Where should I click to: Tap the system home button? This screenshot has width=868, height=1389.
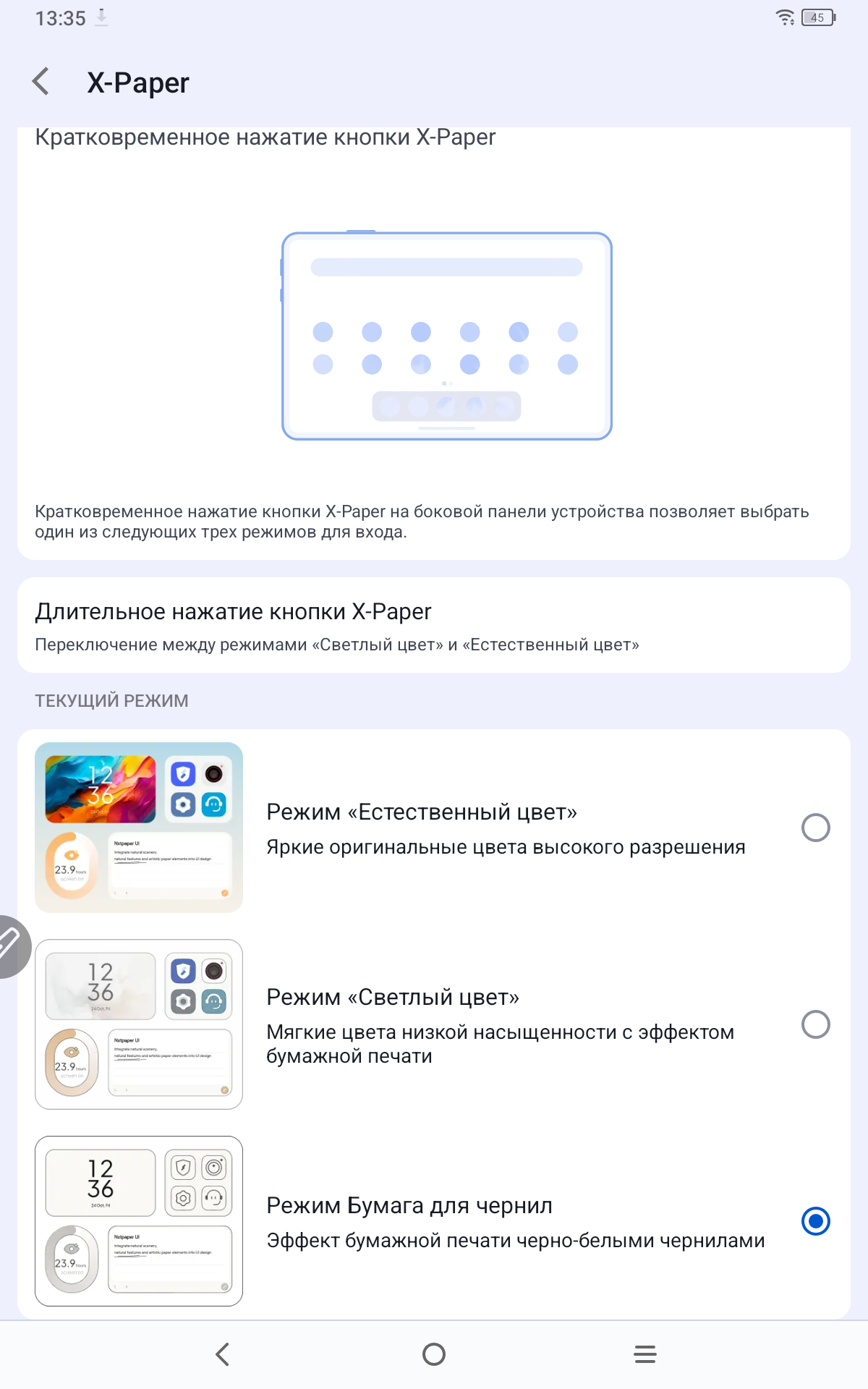pos(434,1354)
